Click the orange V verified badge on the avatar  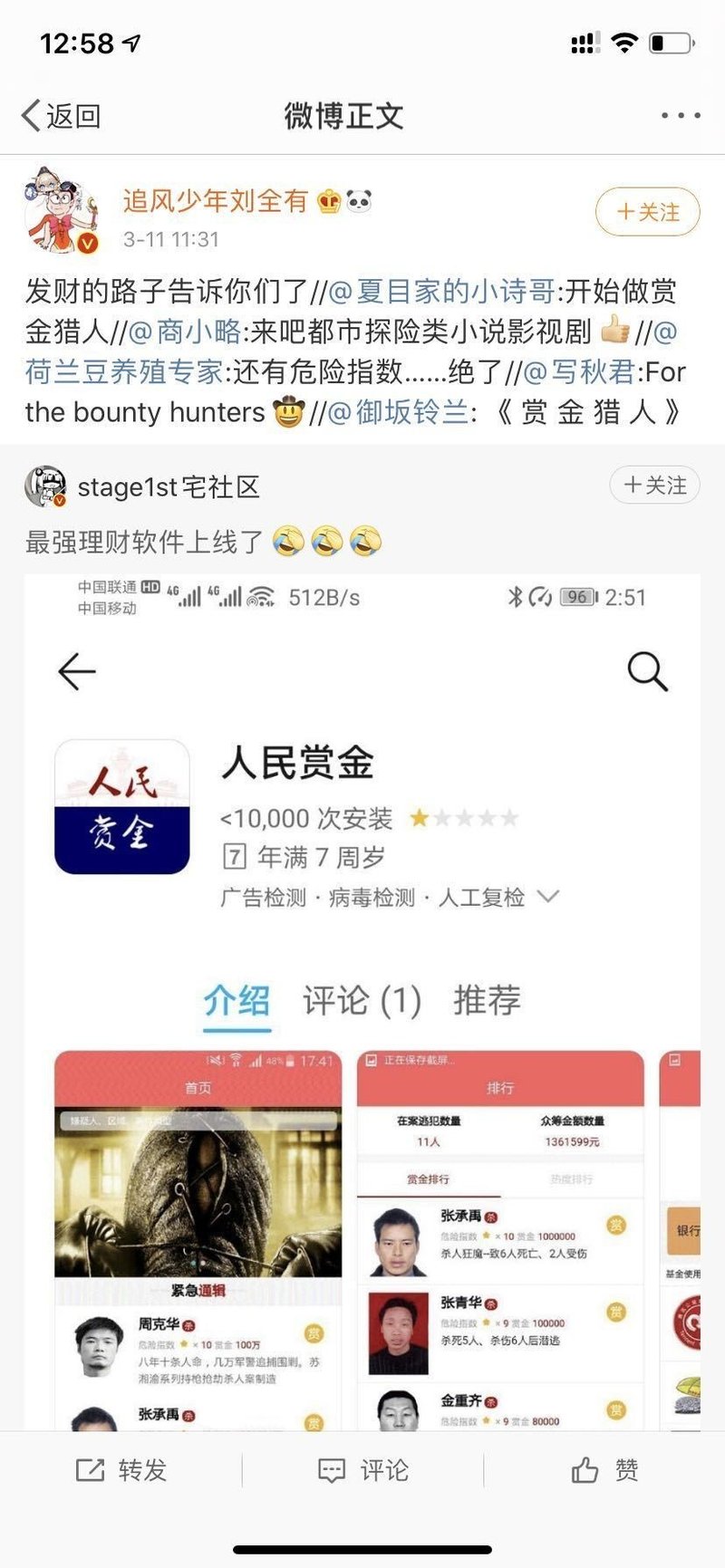click(86, 241)
